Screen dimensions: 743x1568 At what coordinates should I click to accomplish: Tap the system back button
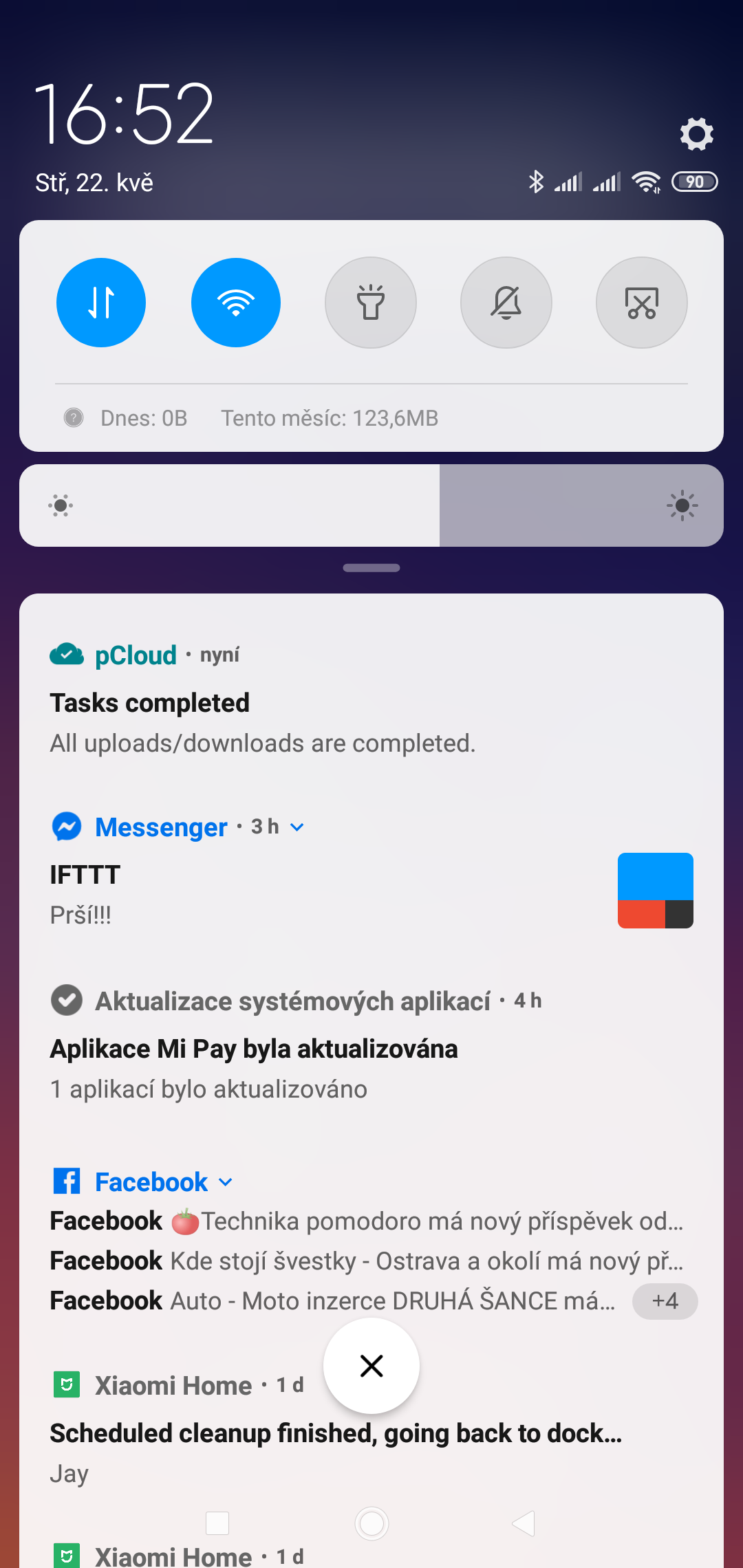point(524,1523)
